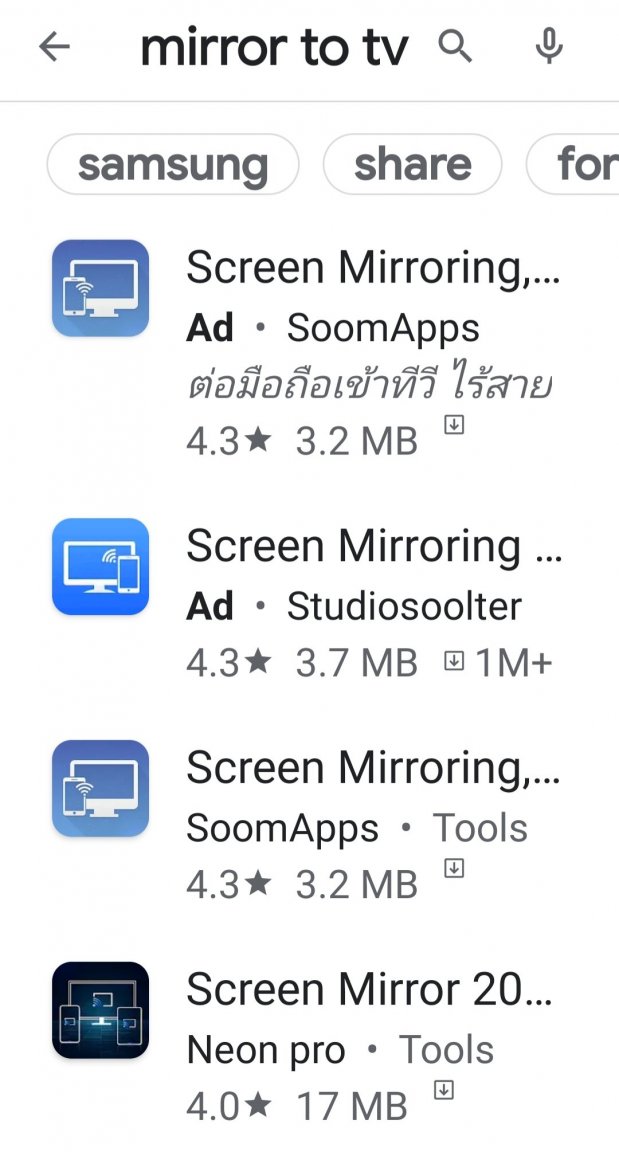Edit the 'mirror to tv' query

tap(274, 47)
